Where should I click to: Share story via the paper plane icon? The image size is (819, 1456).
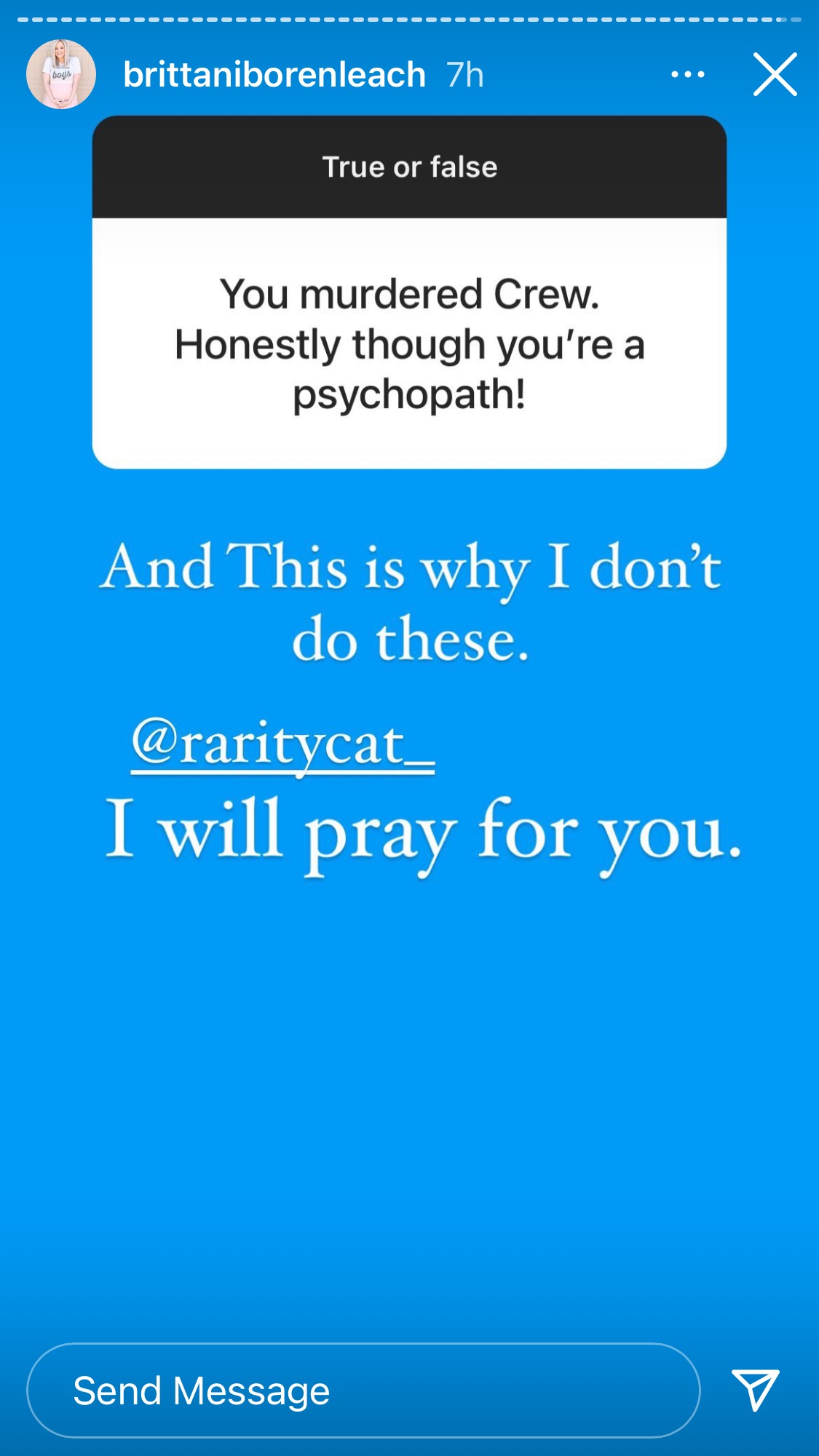(756, 1390)
